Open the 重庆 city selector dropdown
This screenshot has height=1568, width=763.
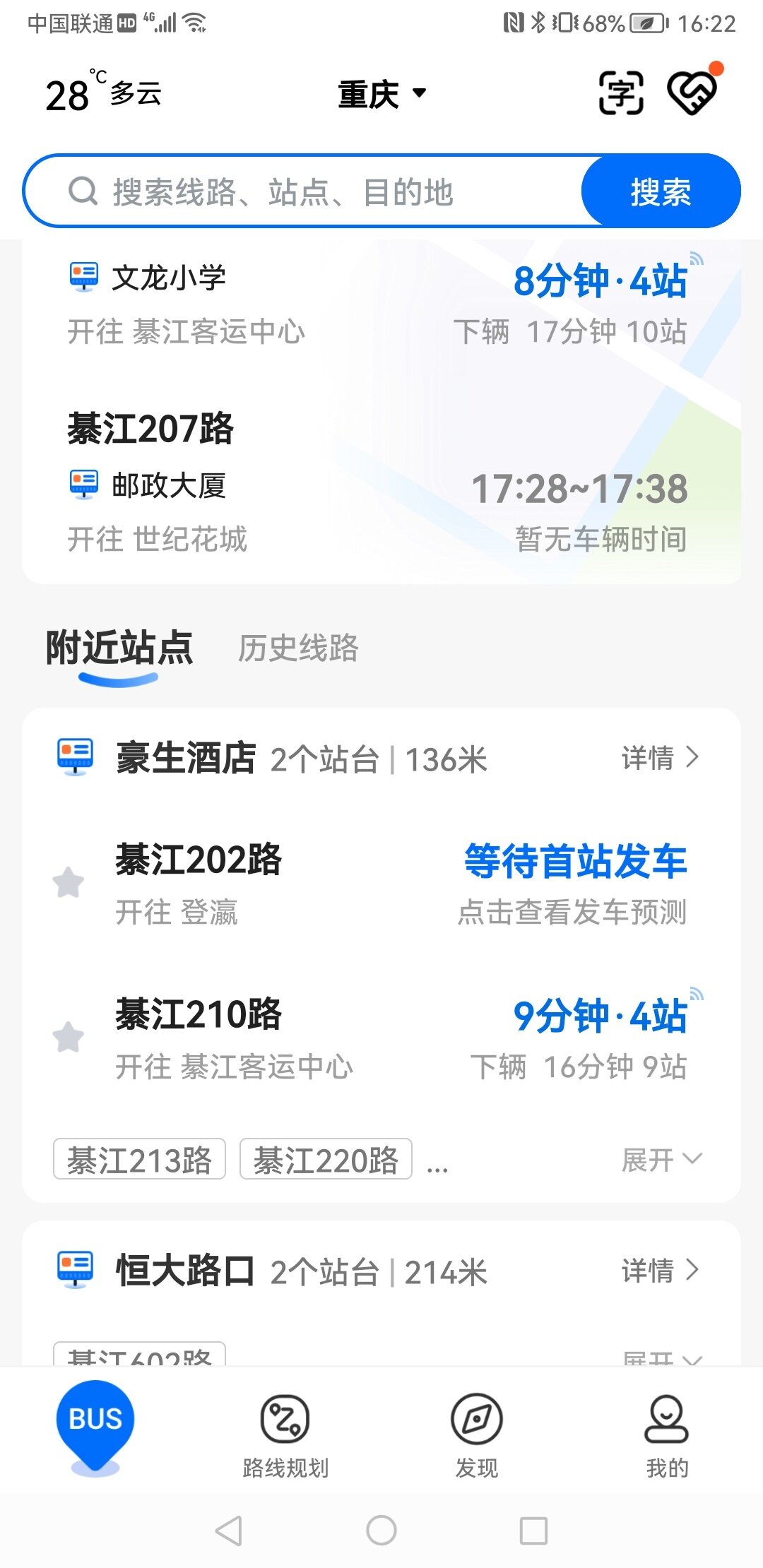pyautogui.click(x=381, y=94)
